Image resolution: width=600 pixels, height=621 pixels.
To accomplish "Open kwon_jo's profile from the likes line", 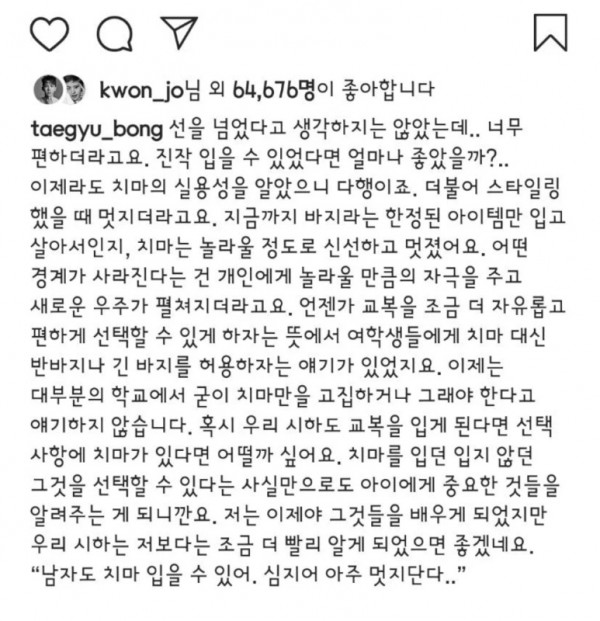I will tap(138, 90).
